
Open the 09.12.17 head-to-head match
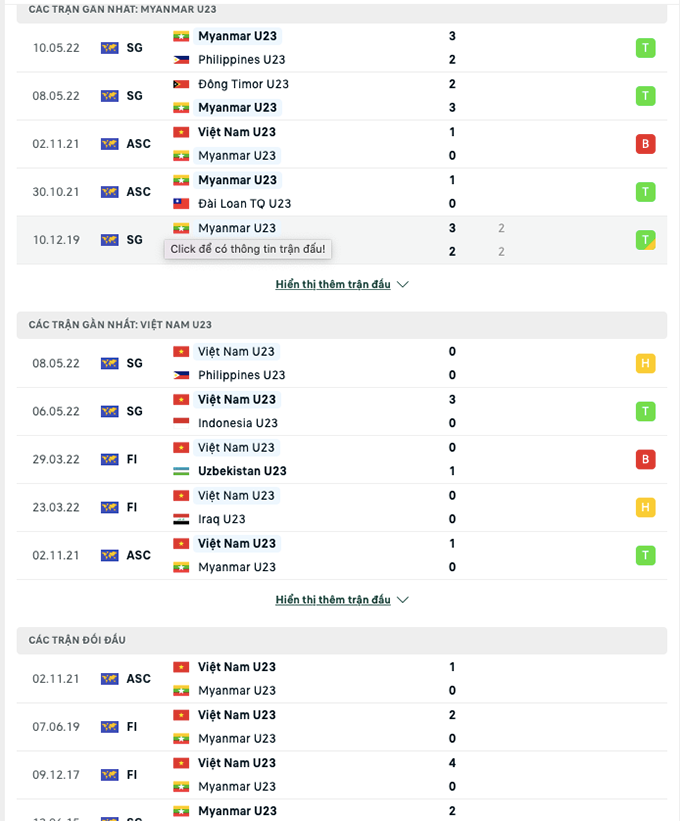coord(340,775)
